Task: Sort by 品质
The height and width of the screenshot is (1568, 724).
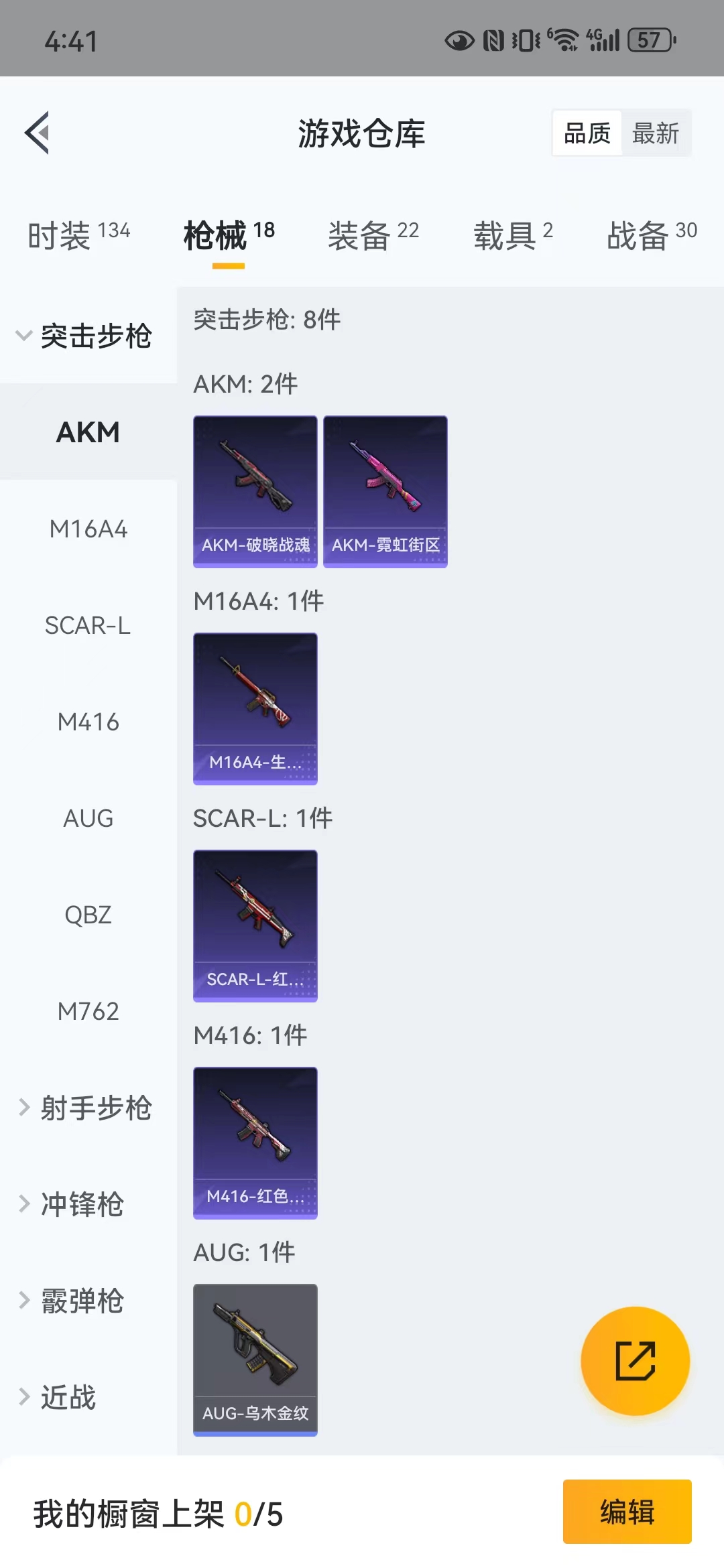Action: [x=587, y=133]
